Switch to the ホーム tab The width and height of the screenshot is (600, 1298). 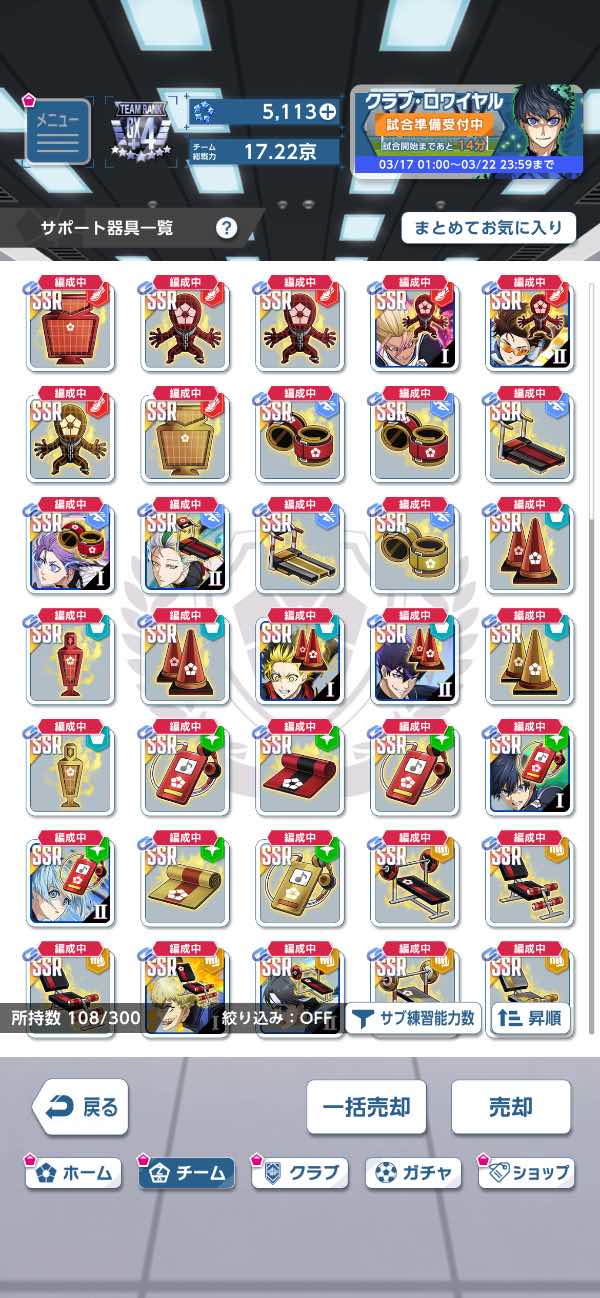pos(75,1172)
